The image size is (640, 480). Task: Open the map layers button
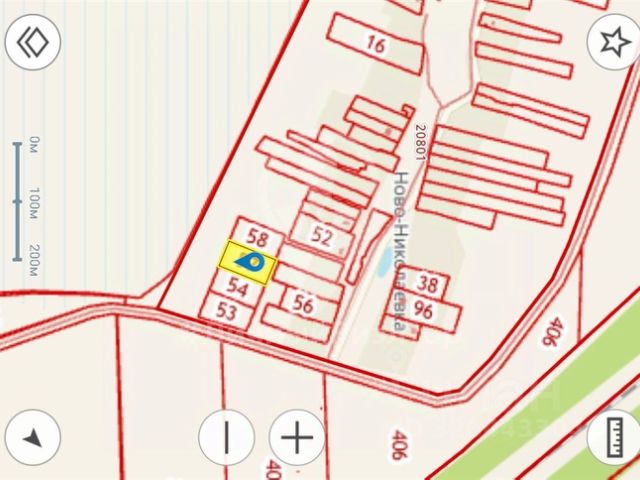pyautogui.click(x=33, y=42)
